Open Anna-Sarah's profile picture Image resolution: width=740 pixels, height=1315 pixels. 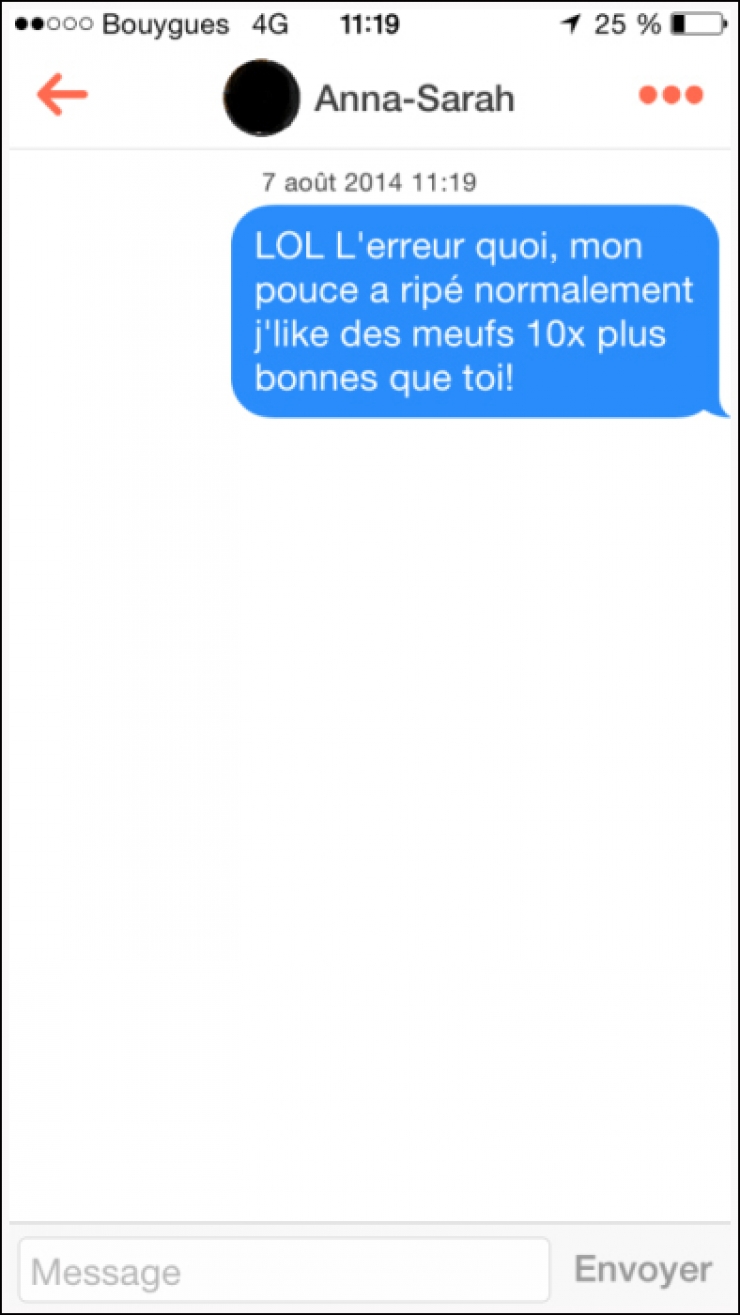(x=262, y=98)
